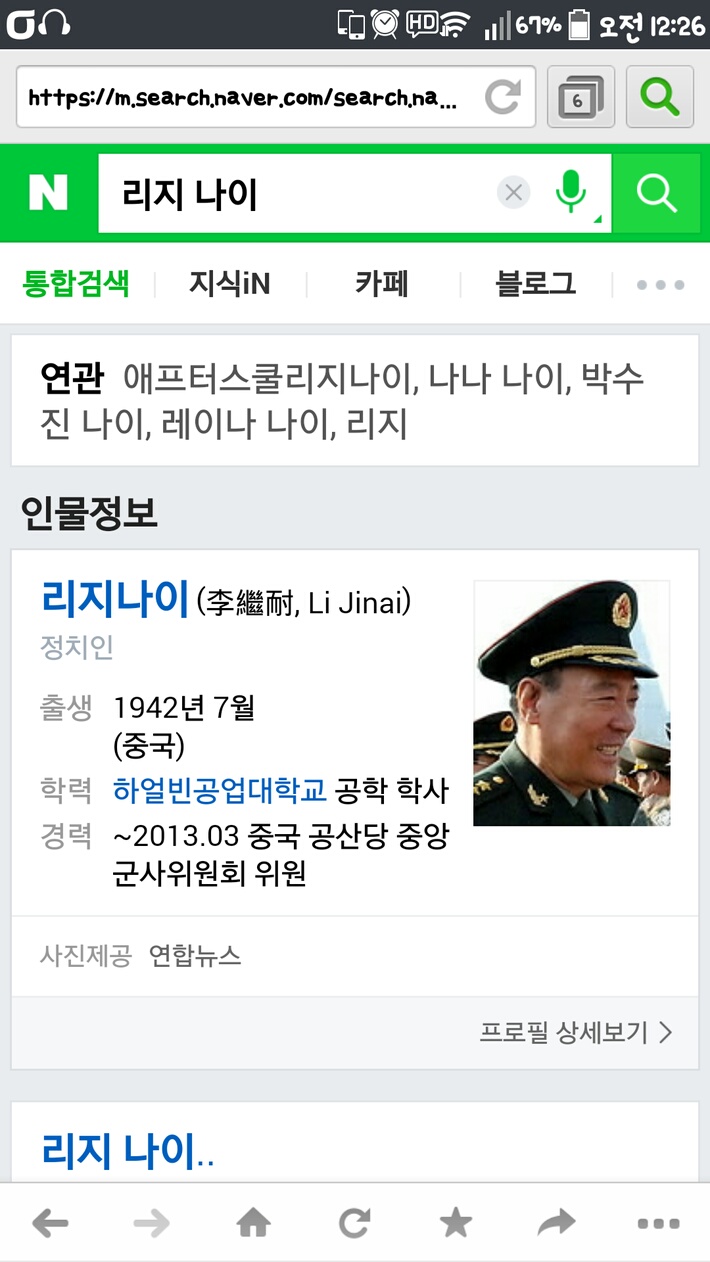Reload page from address bar icon
This screenshot has height=1262, width=710.
point(503,98)
